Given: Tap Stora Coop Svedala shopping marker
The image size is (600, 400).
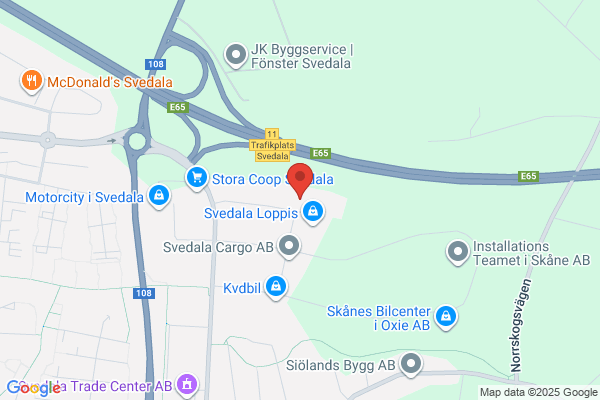Looking at the screenshot, I should pyautogui.click(x=196, y=178).
